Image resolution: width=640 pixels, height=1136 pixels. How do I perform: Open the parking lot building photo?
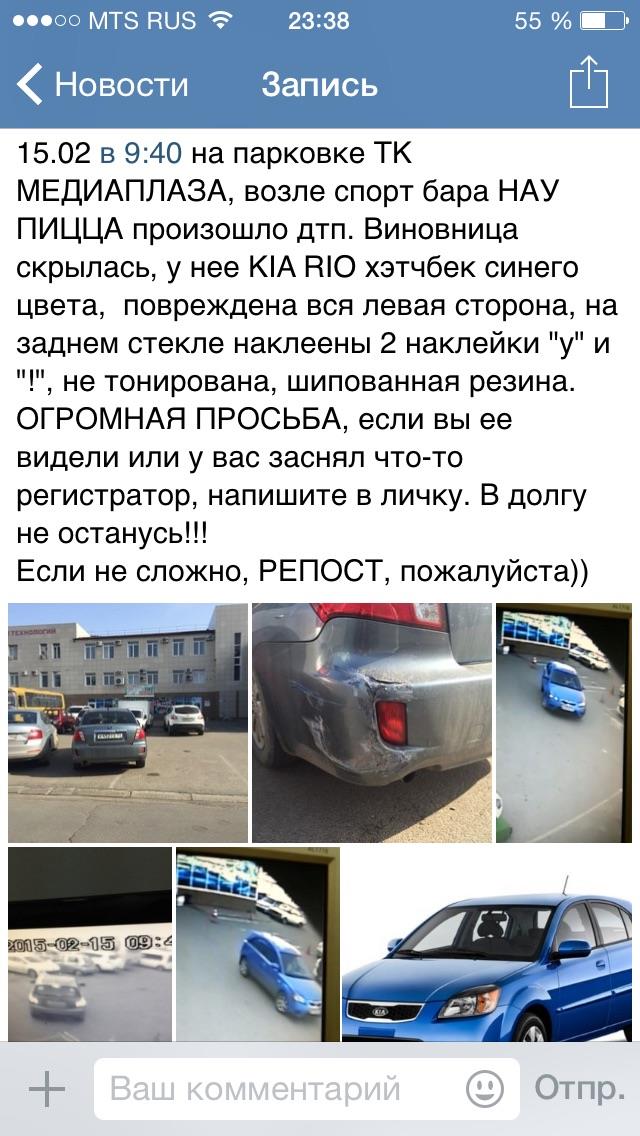point(128,722)
